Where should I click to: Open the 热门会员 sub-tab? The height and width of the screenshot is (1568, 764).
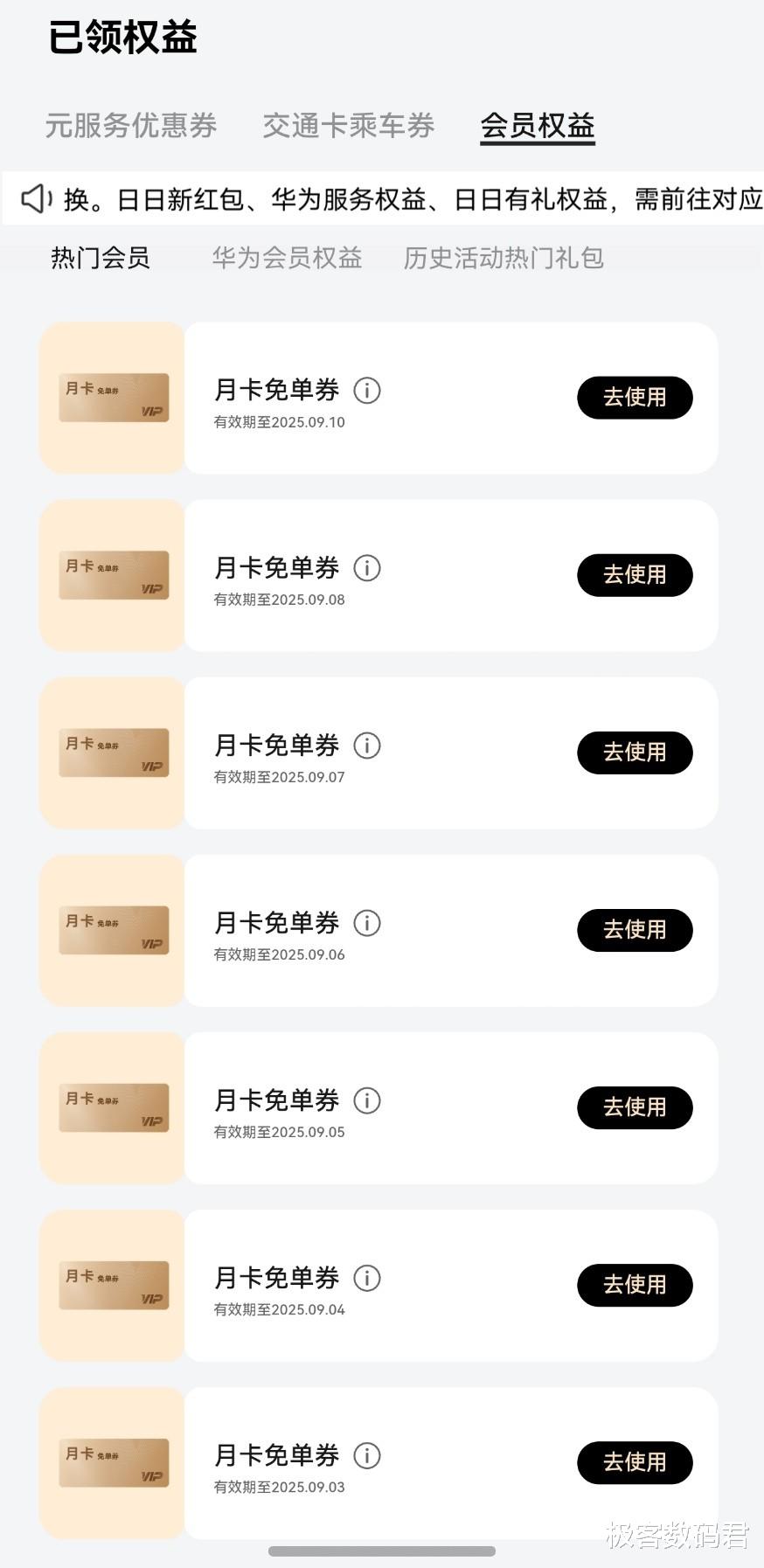tap(101, 258)
